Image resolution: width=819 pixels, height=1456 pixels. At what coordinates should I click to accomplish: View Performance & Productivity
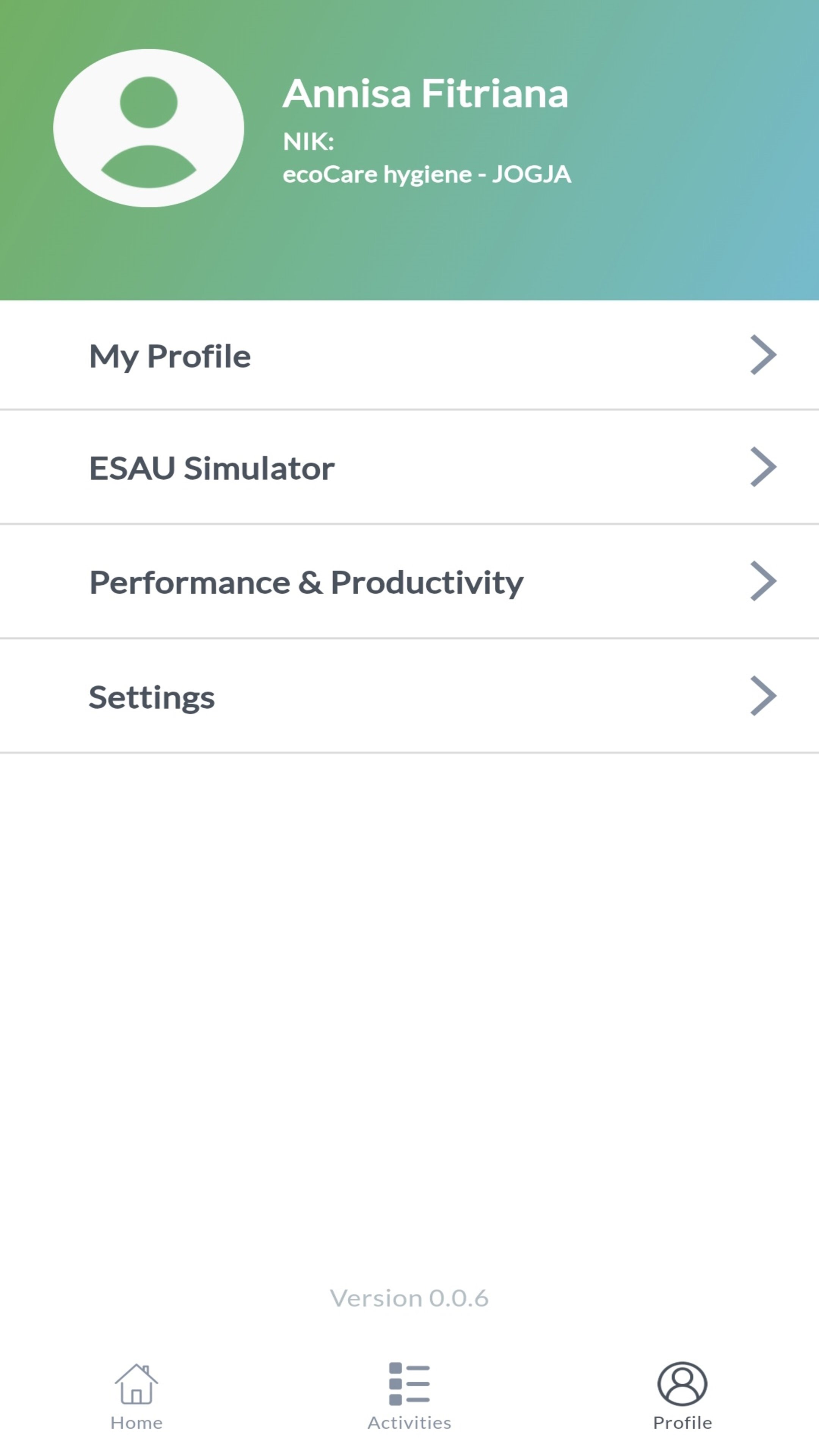coord(409,582)
